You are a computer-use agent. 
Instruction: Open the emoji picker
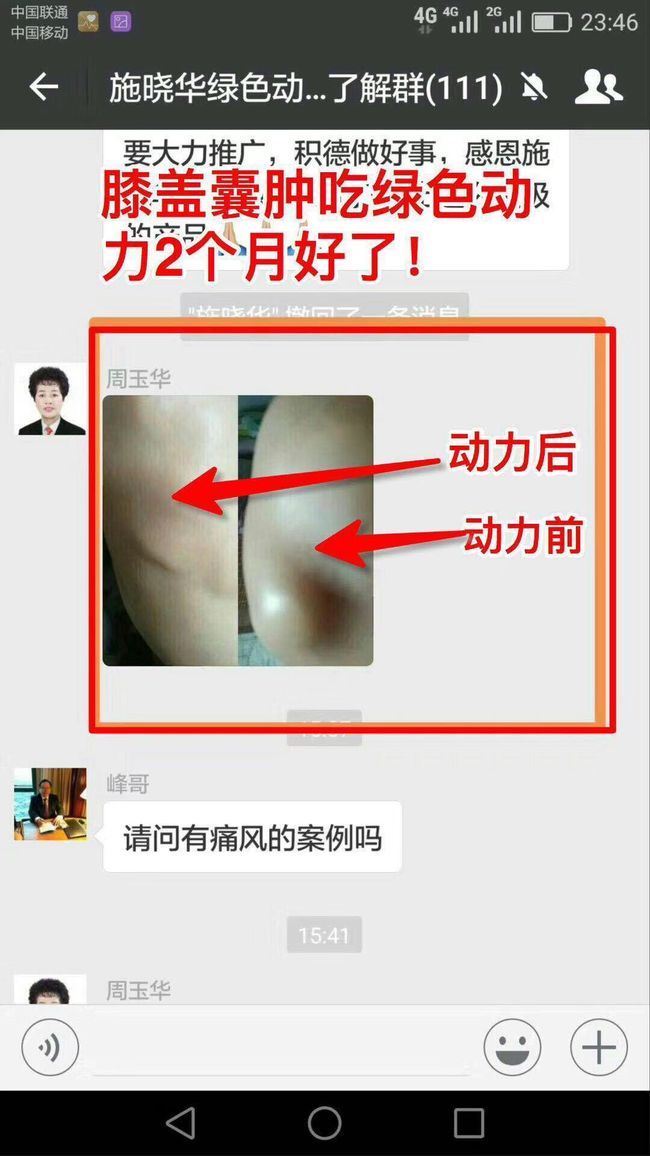click(x=512, y=1047)
